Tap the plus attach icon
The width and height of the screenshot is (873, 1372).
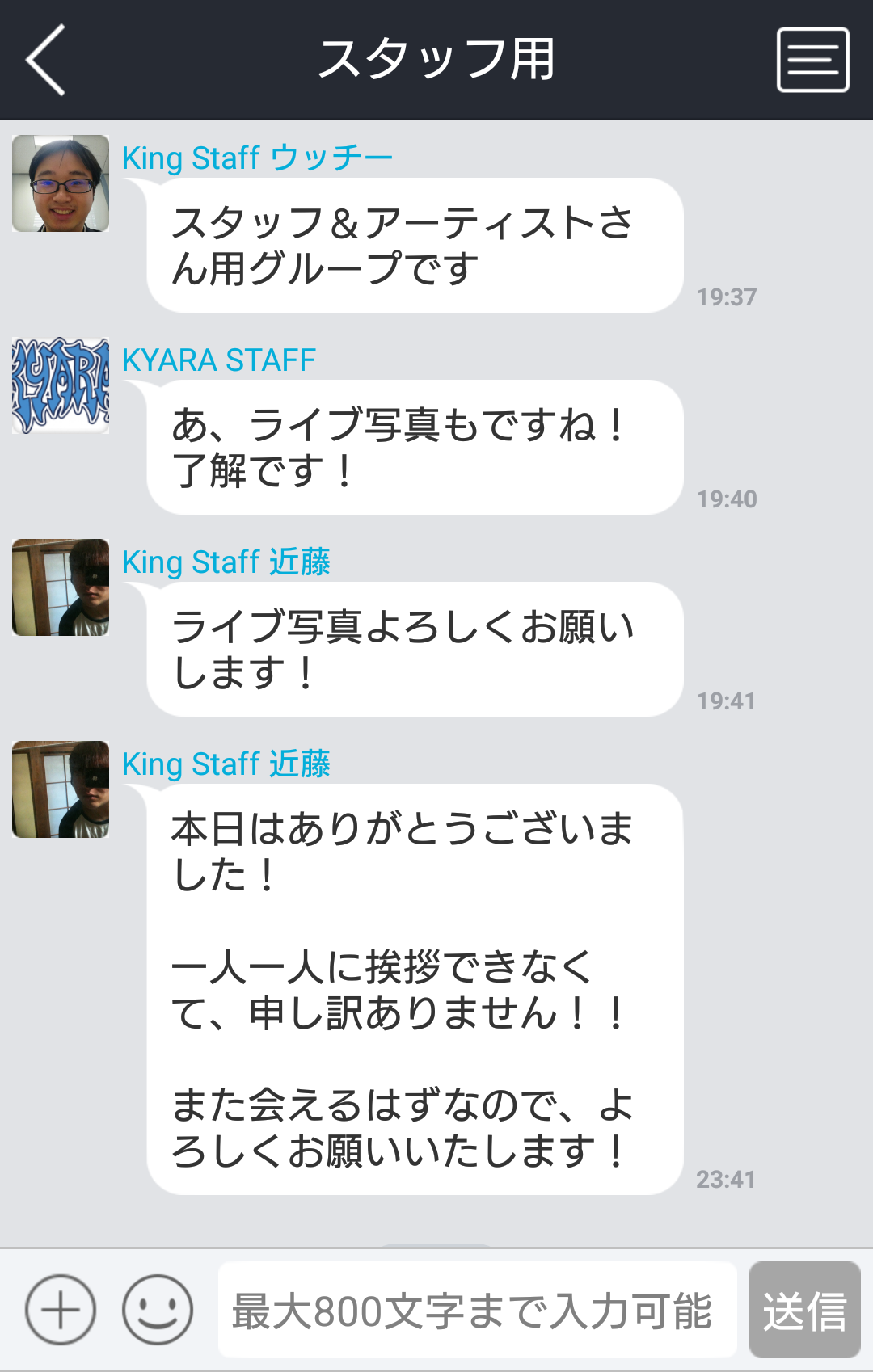pos(61,1310)
